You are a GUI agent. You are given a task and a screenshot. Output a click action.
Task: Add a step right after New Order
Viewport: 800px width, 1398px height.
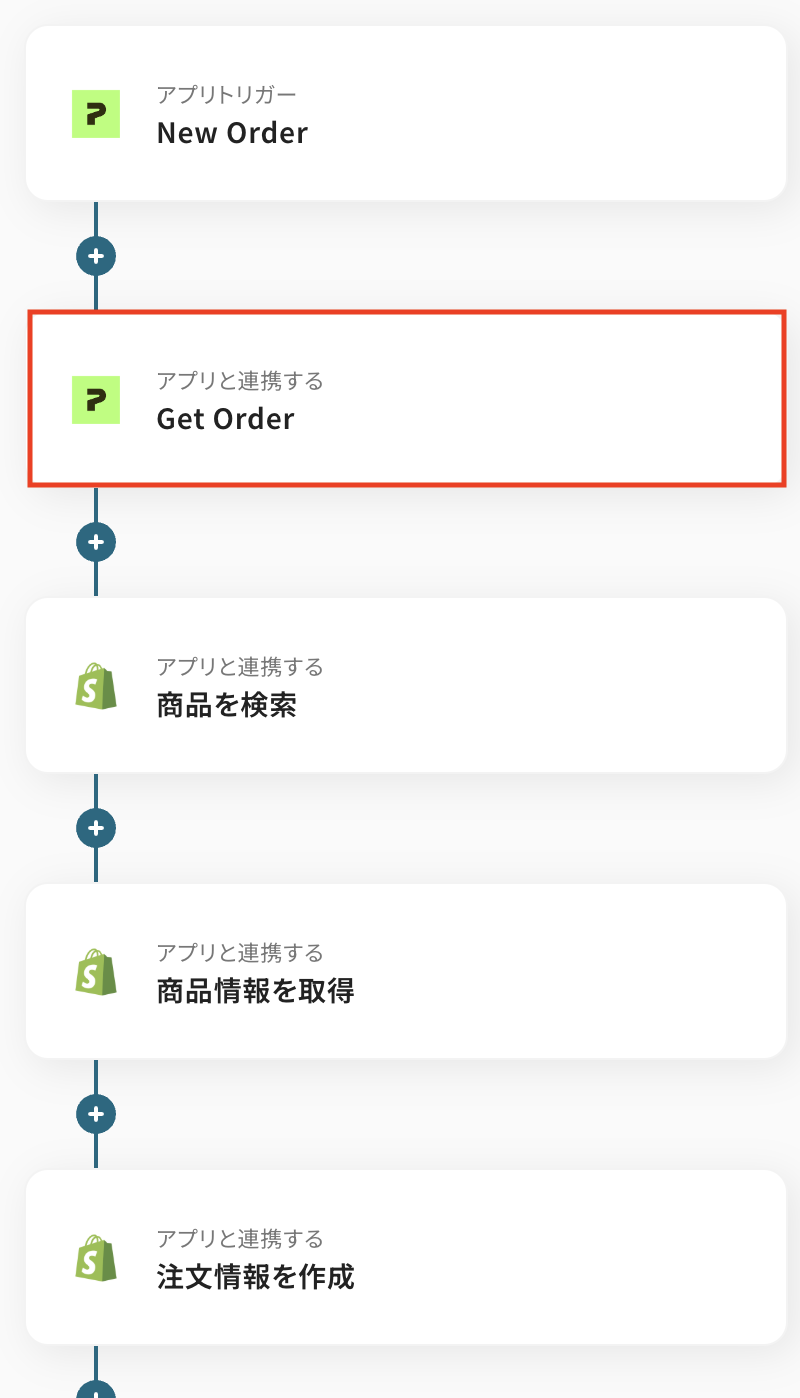pyautogui.click(x=96, y=256)
